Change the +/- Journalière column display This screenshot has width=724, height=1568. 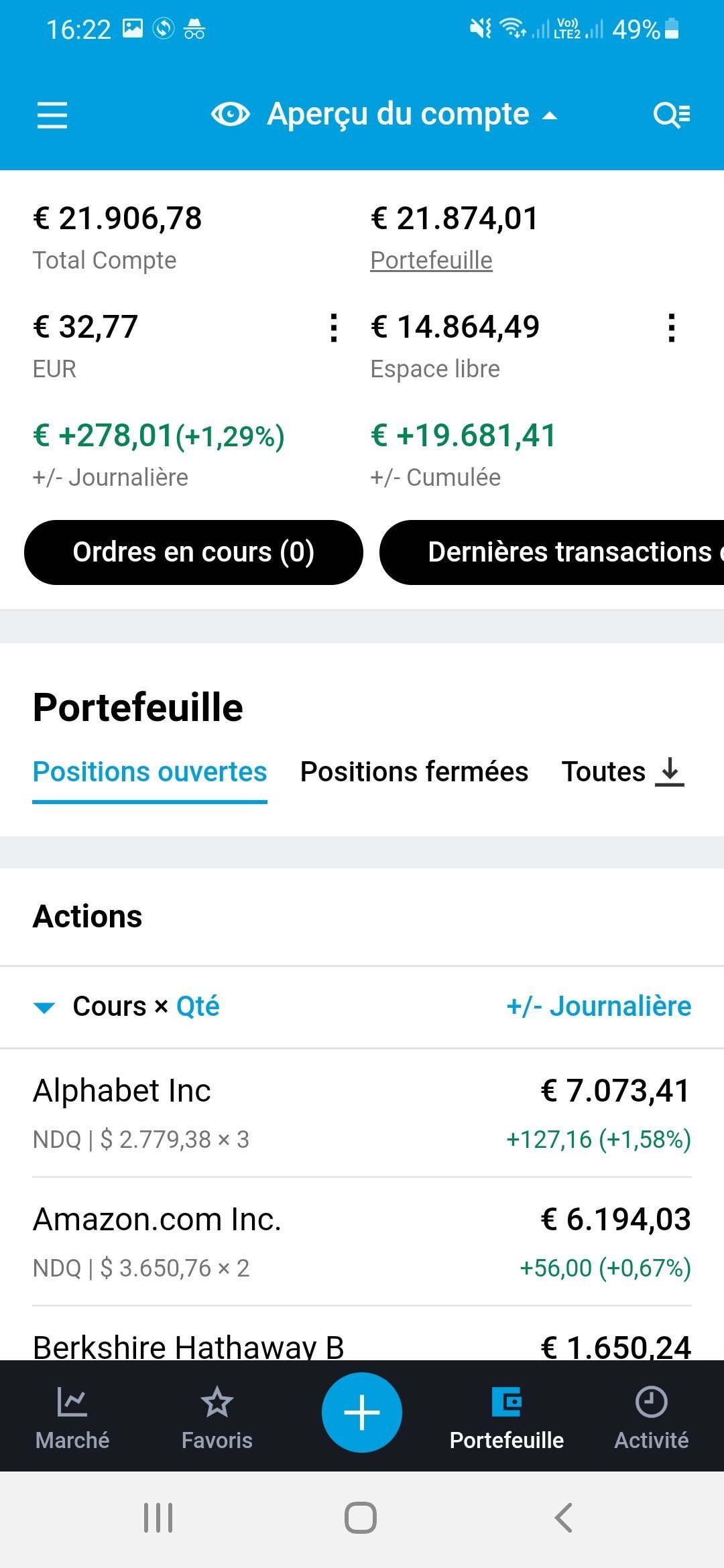599,1006
